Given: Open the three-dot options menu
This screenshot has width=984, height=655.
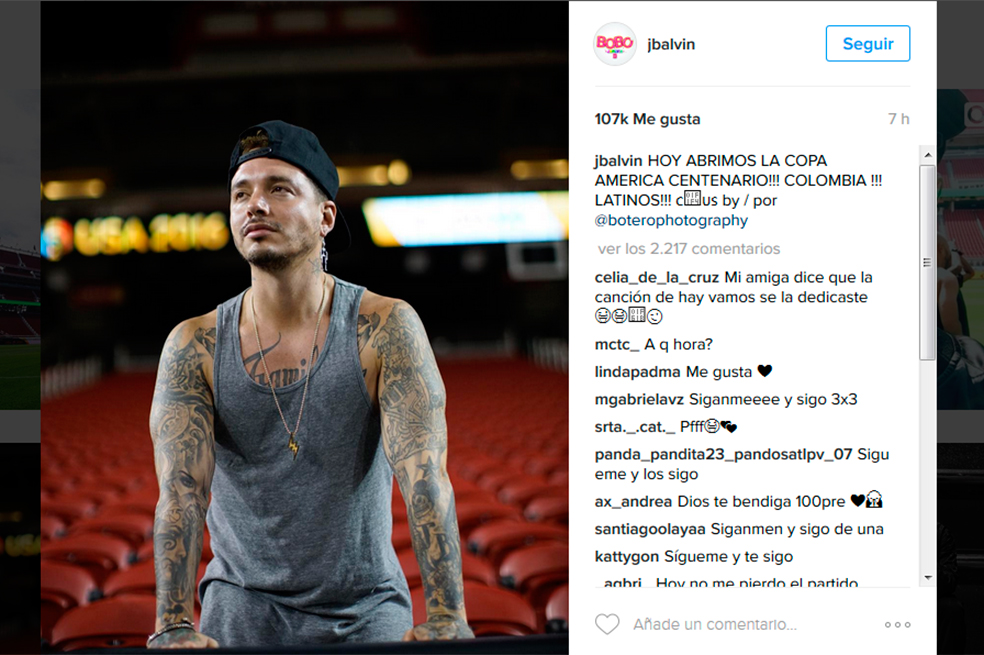Looking at the screenshot, I should click(x=897, y=625).
